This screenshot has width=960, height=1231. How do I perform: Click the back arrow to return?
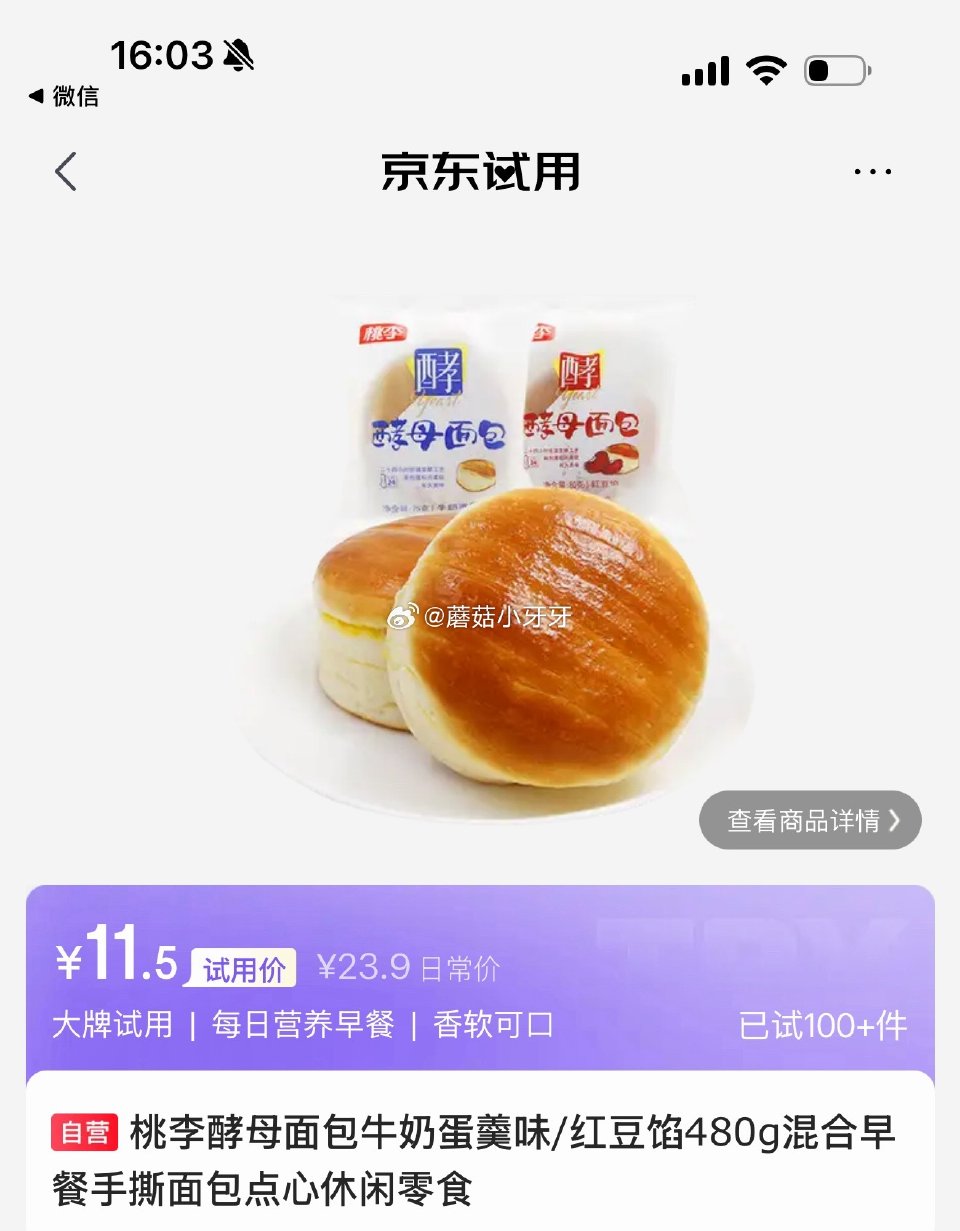click(x=67, y=171)
